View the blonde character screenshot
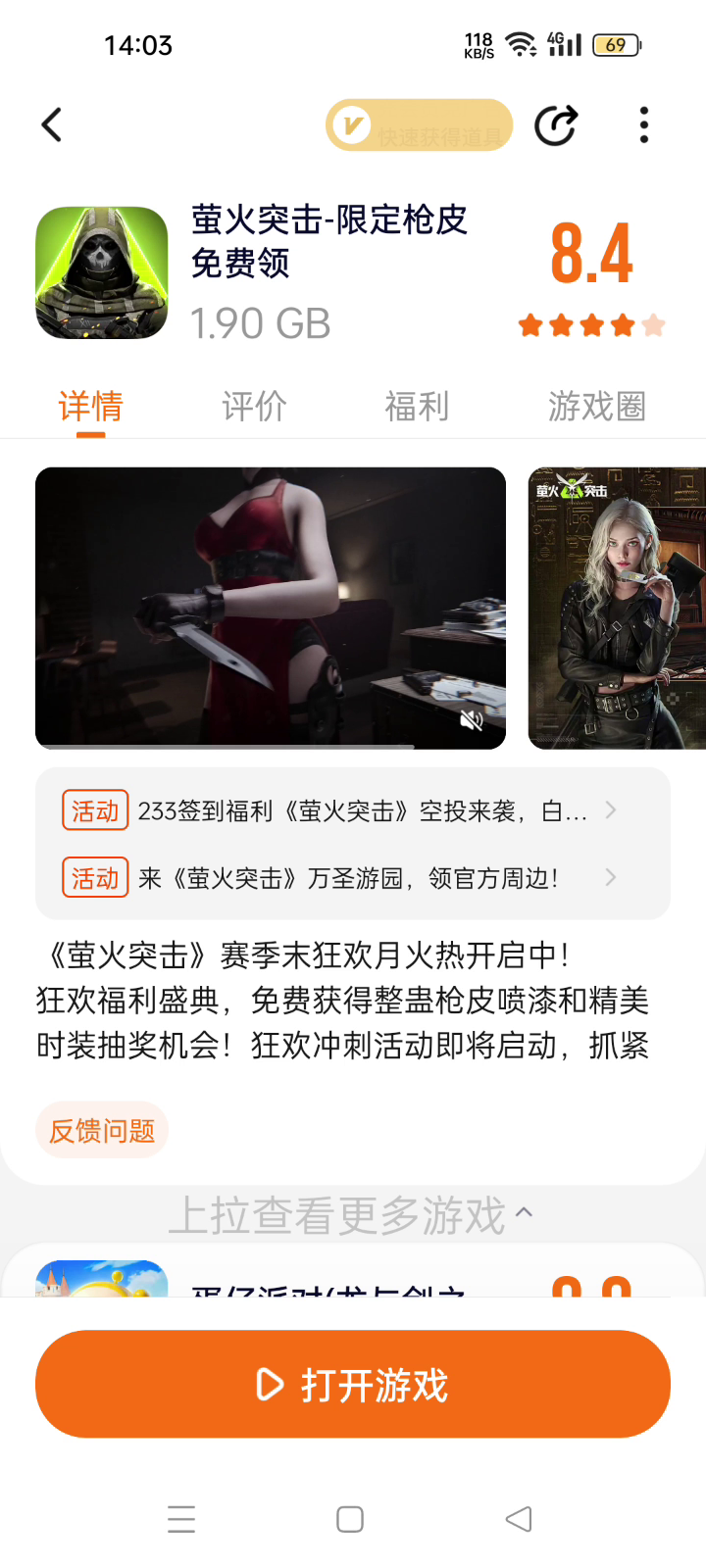 pyautogui.click(x=617, y=608)
